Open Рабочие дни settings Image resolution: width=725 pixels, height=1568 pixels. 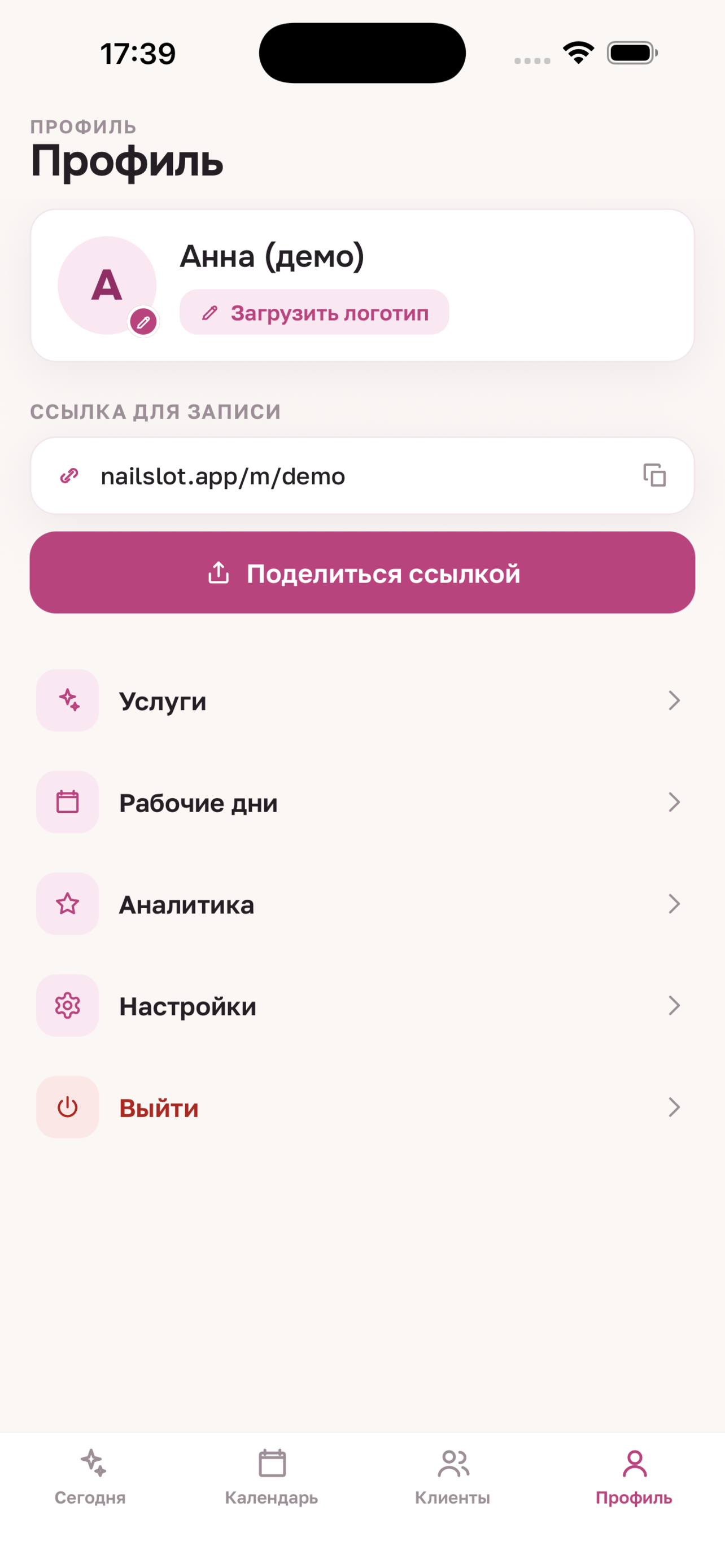pos(362,802)
